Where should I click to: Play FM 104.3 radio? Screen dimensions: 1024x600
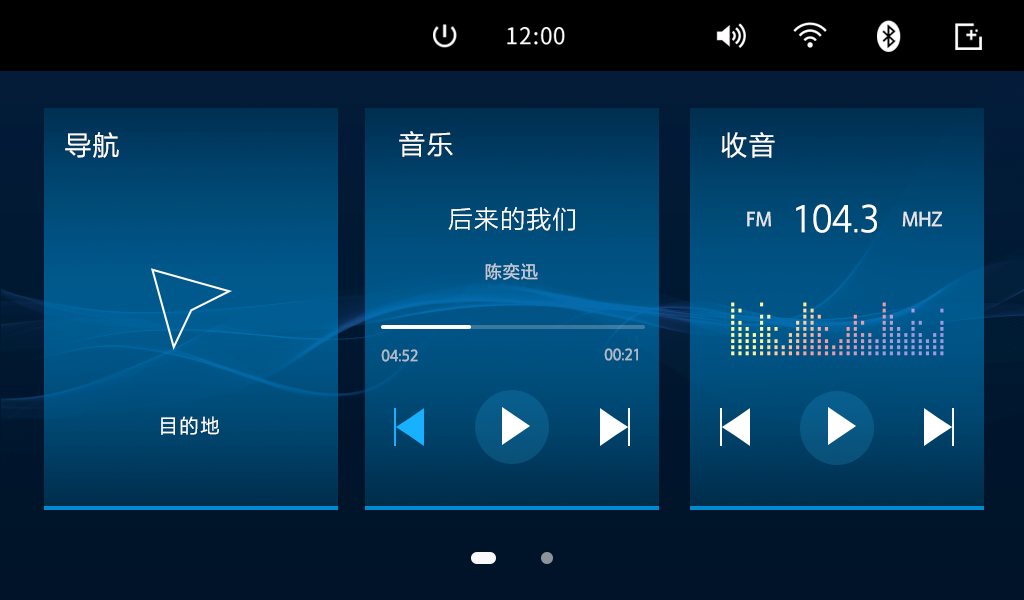[837, 428]
